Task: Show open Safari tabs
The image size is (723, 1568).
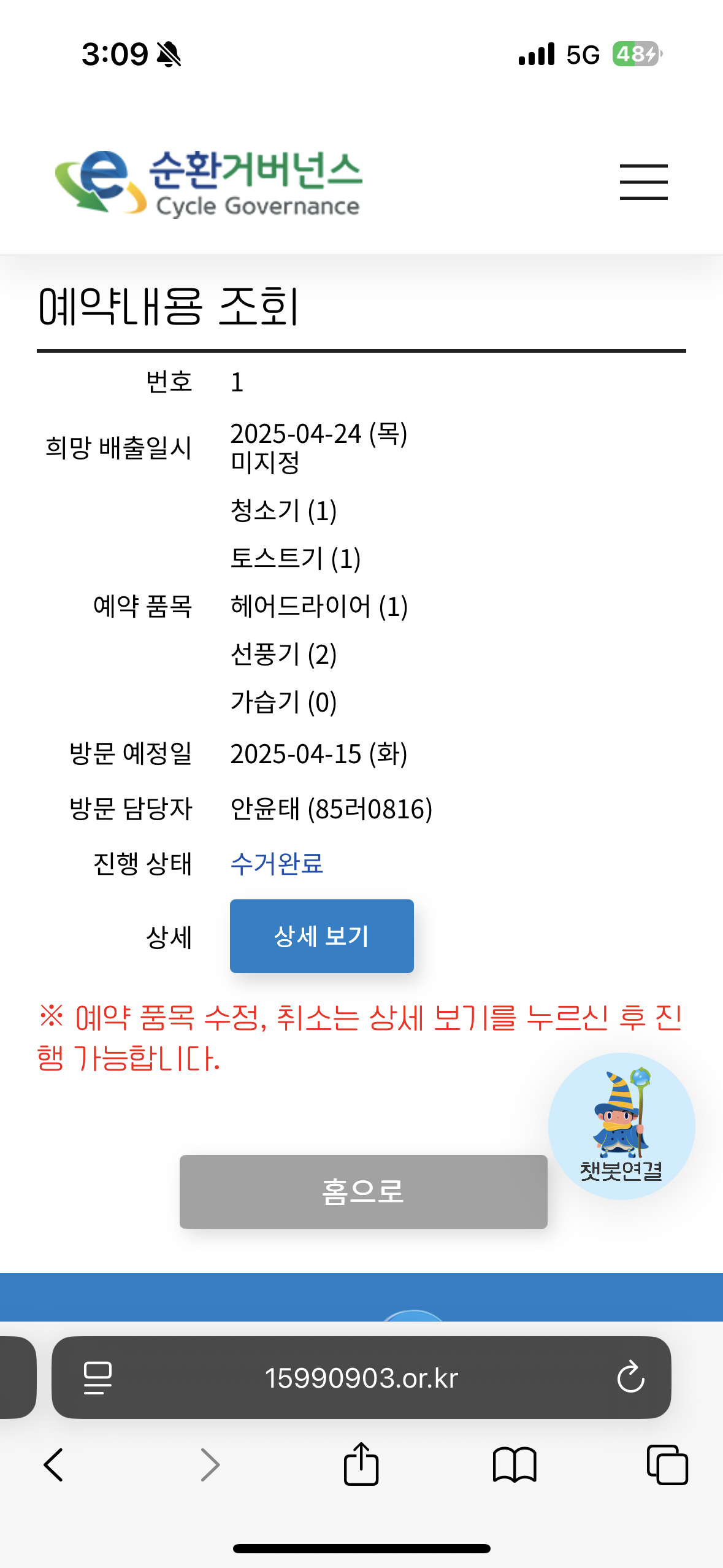Action: 667,1465
